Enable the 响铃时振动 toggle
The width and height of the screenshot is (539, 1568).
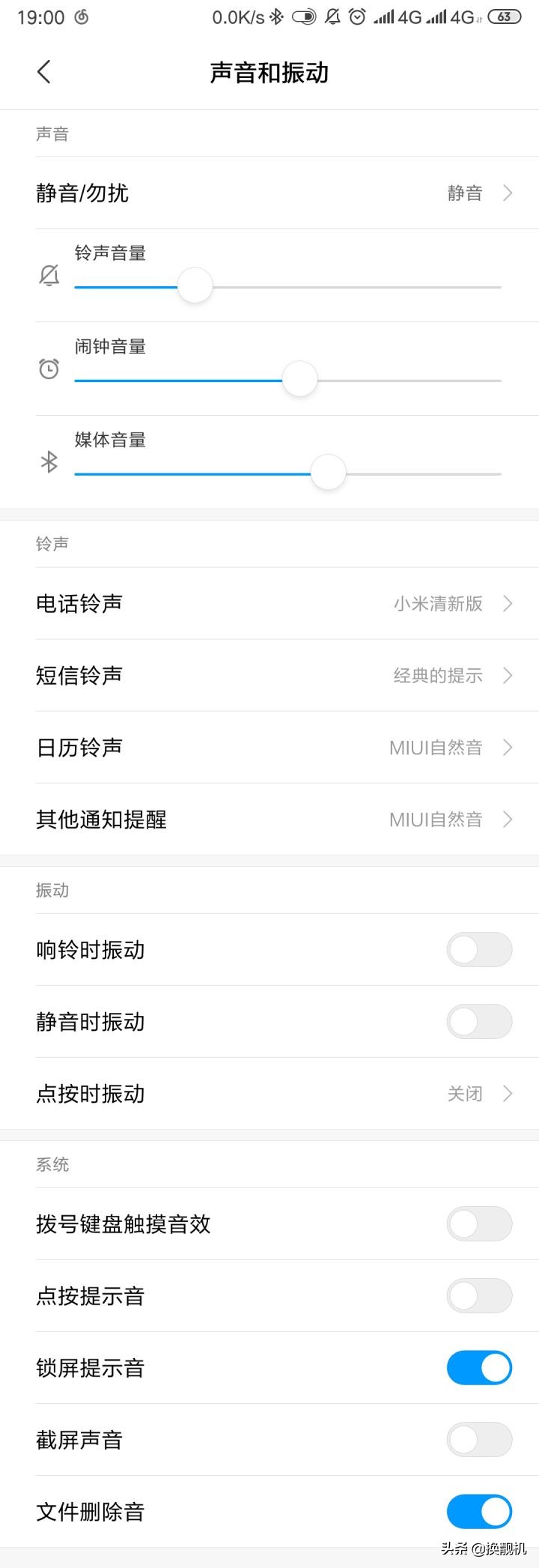(x=479, y=949)
